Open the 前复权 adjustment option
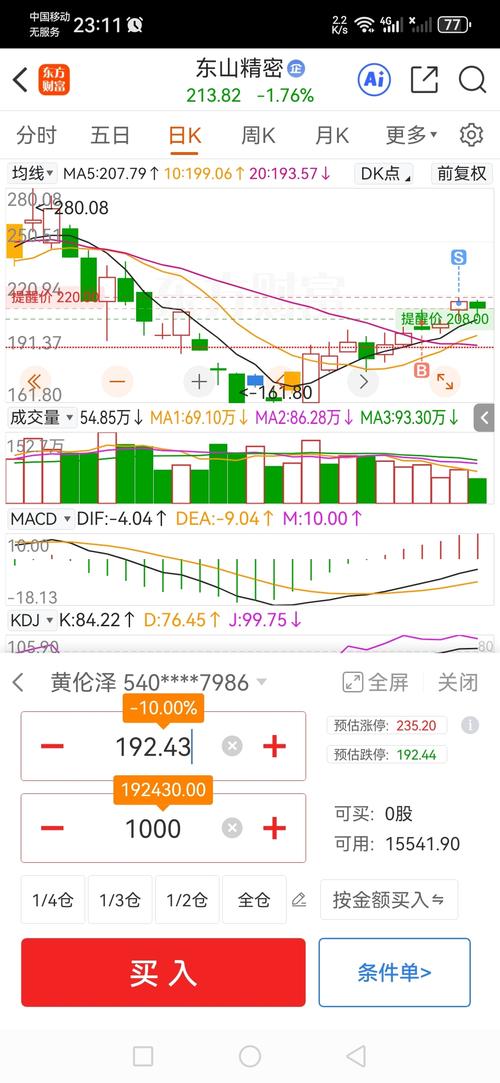The height and width of the screenshot is (1083, 500). coord(461,173)
